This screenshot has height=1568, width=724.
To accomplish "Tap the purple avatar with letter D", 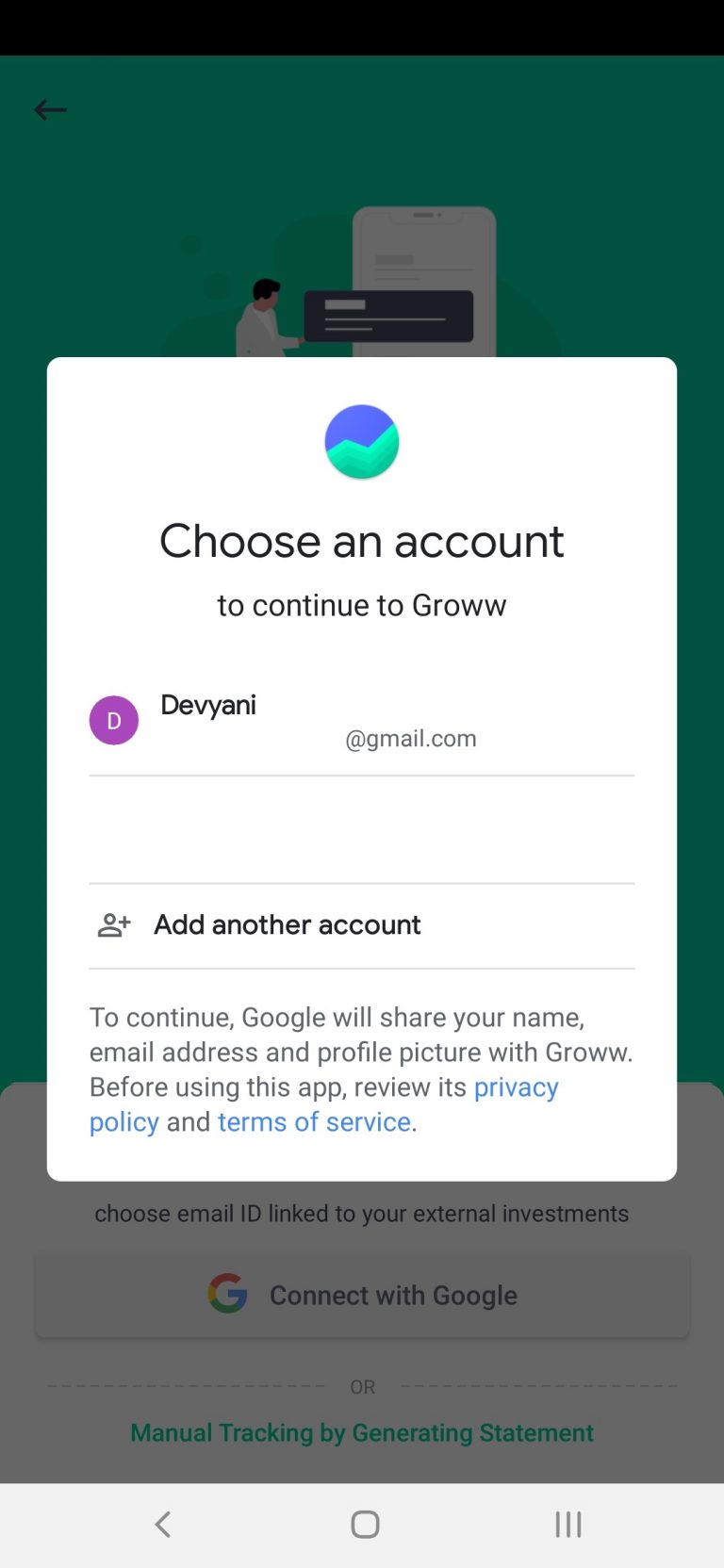I will pyautogui.click(x=114, y=720).
